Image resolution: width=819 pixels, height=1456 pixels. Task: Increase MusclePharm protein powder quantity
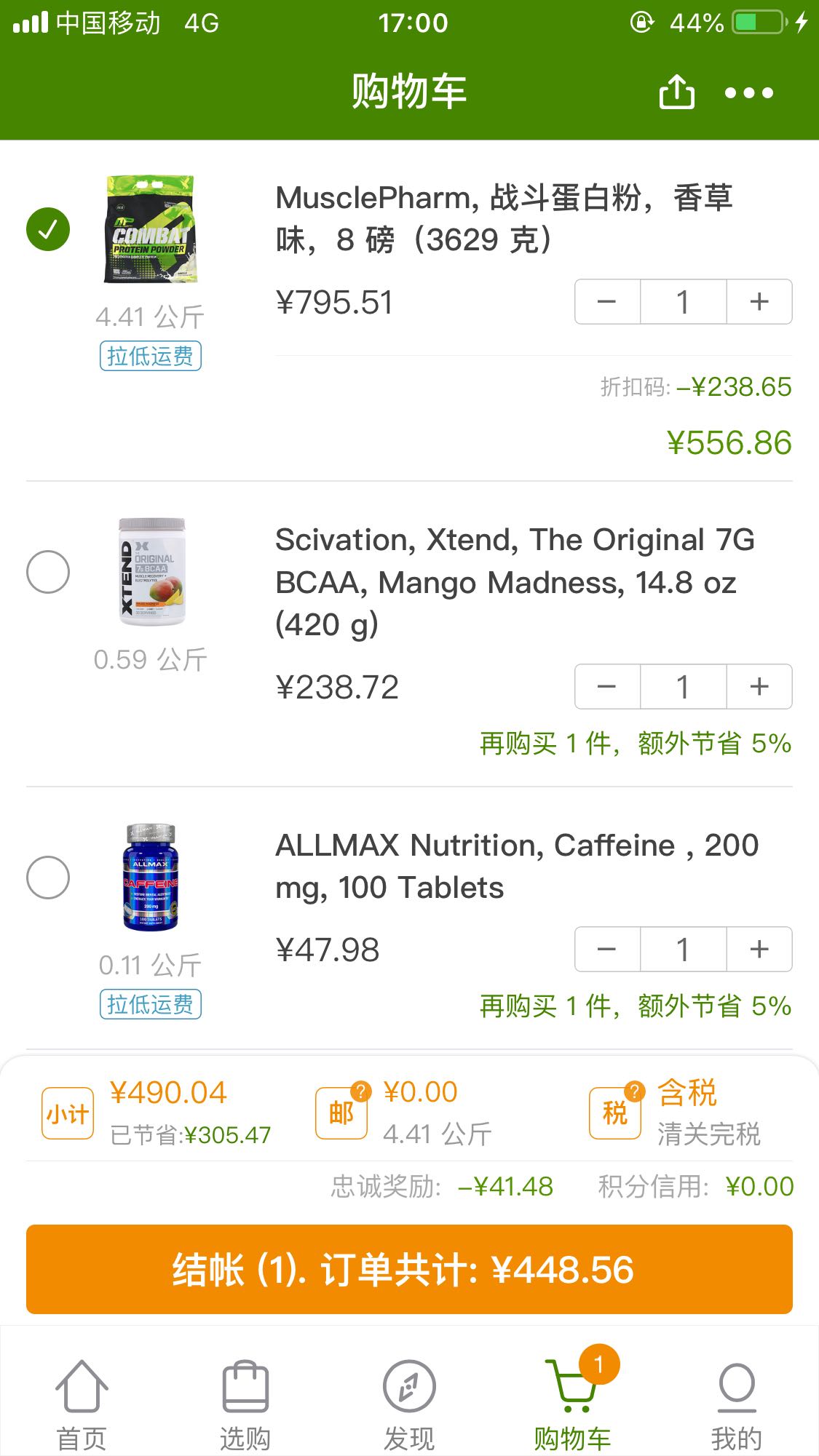point(759,301)
